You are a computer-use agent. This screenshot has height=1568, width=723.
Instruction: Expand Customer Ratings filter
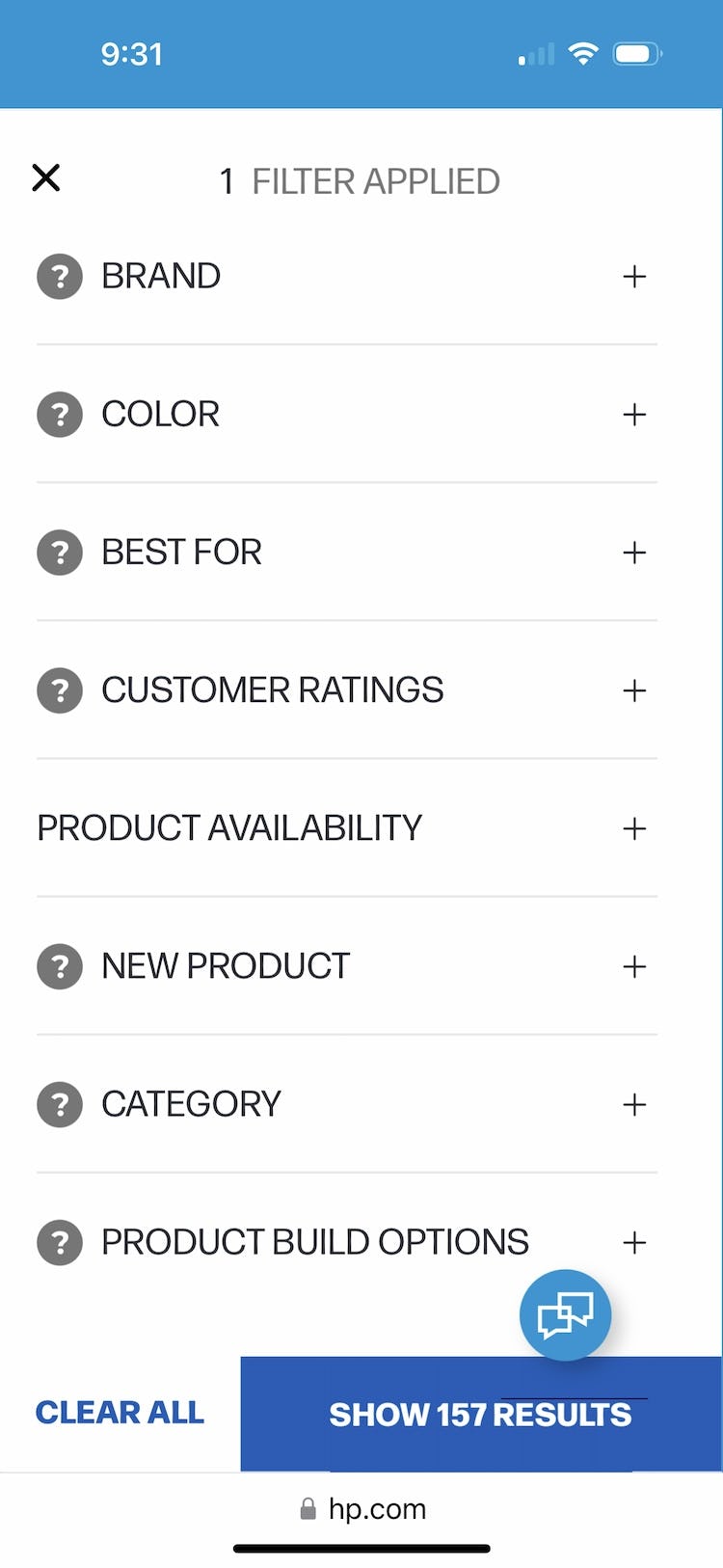(x=633, y=690)
